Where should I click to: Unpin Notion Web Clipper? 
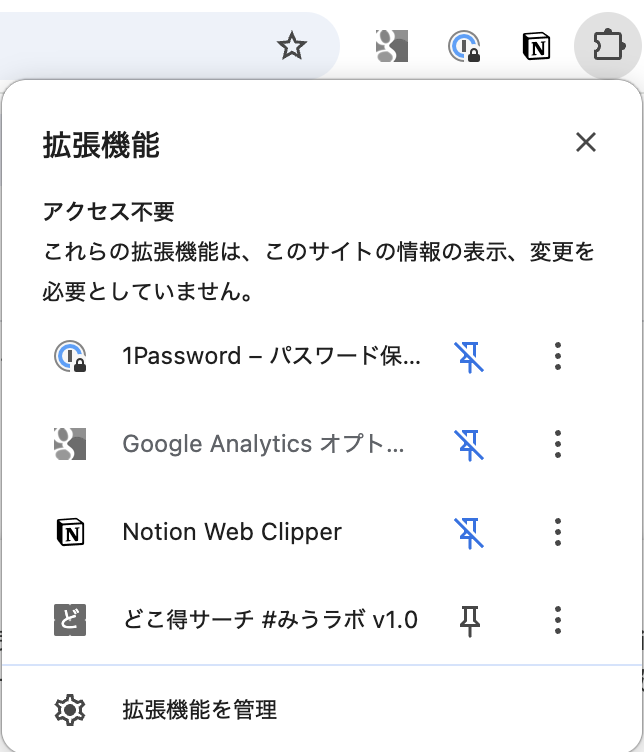469,532
